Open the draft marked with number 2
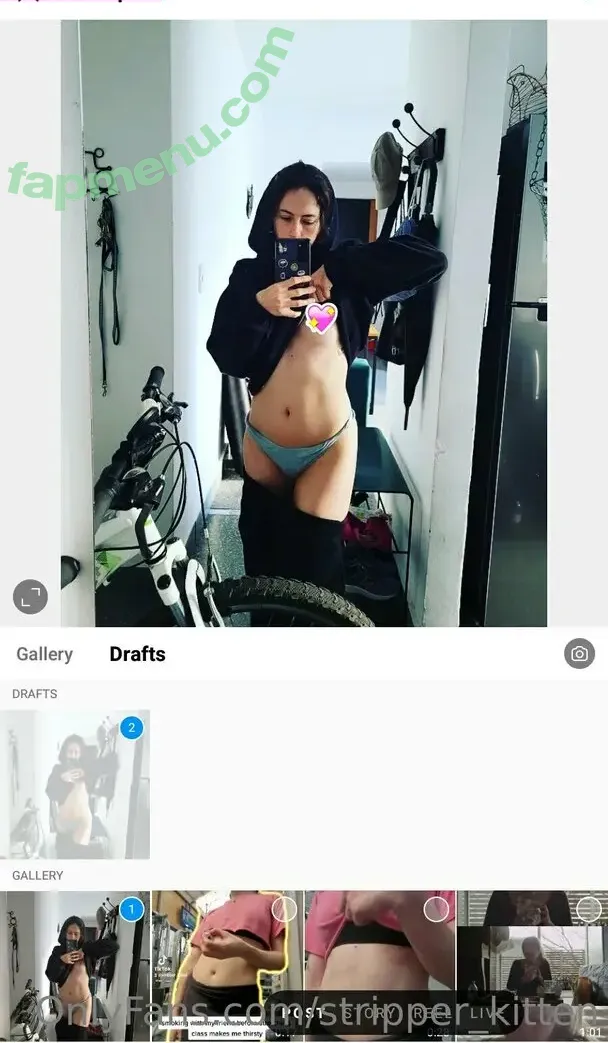 click(x=75, y=784)
